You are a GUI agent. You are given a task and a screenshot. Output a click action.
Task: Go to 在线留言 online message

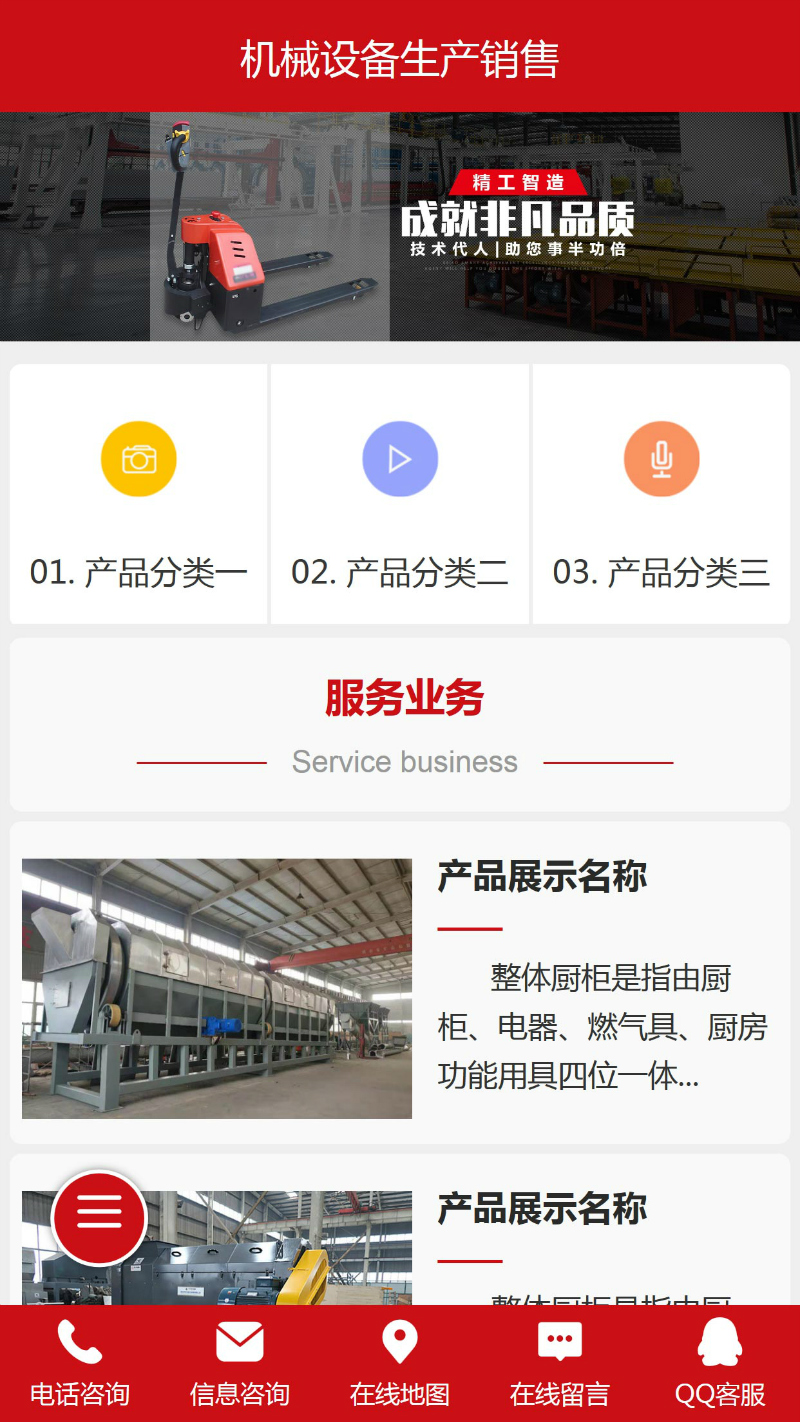pyautogui.click(x=560, y=1362)
